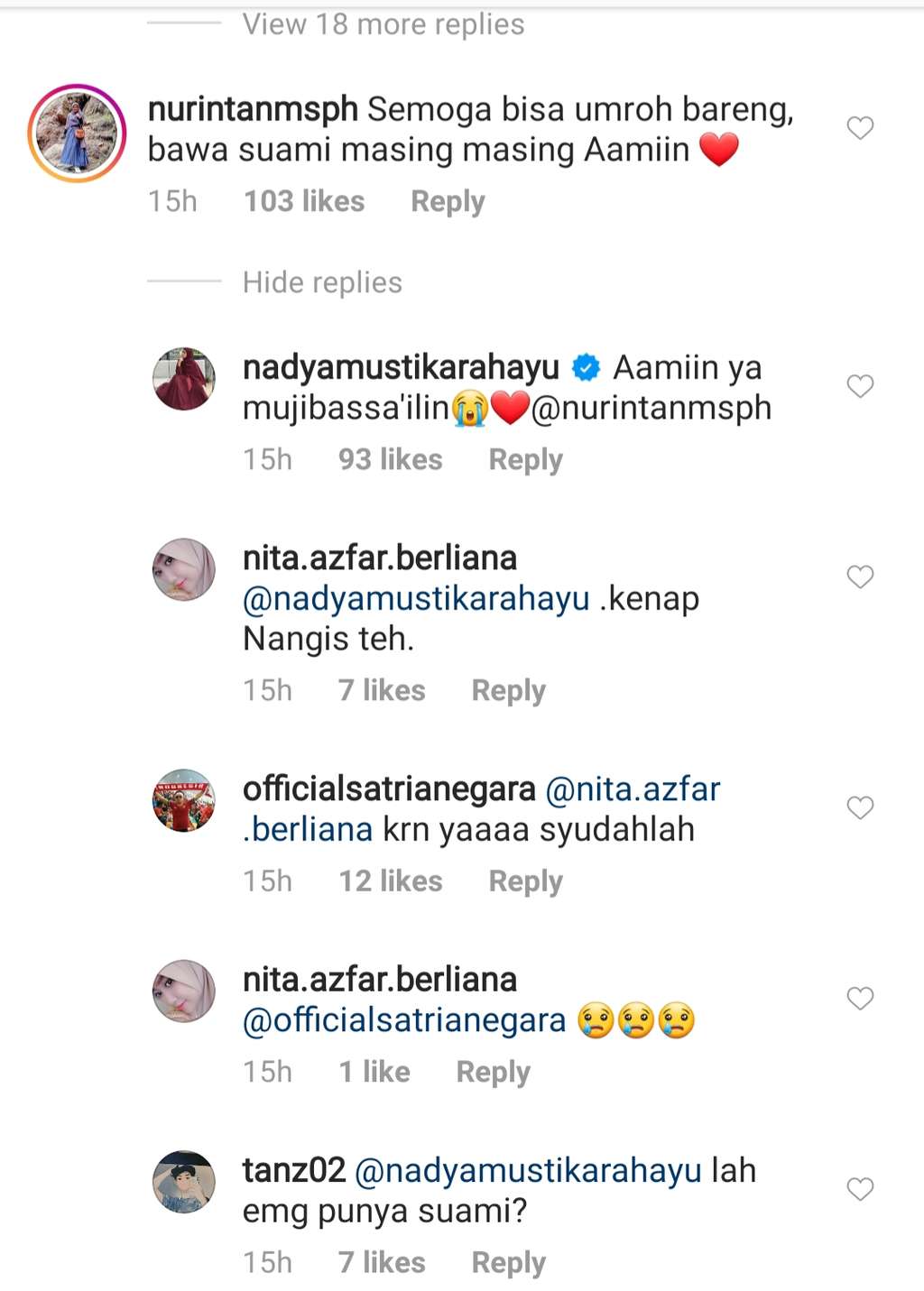Open the @nurintanmsph mention link
924x1291 pixels.
coord(651,408)
